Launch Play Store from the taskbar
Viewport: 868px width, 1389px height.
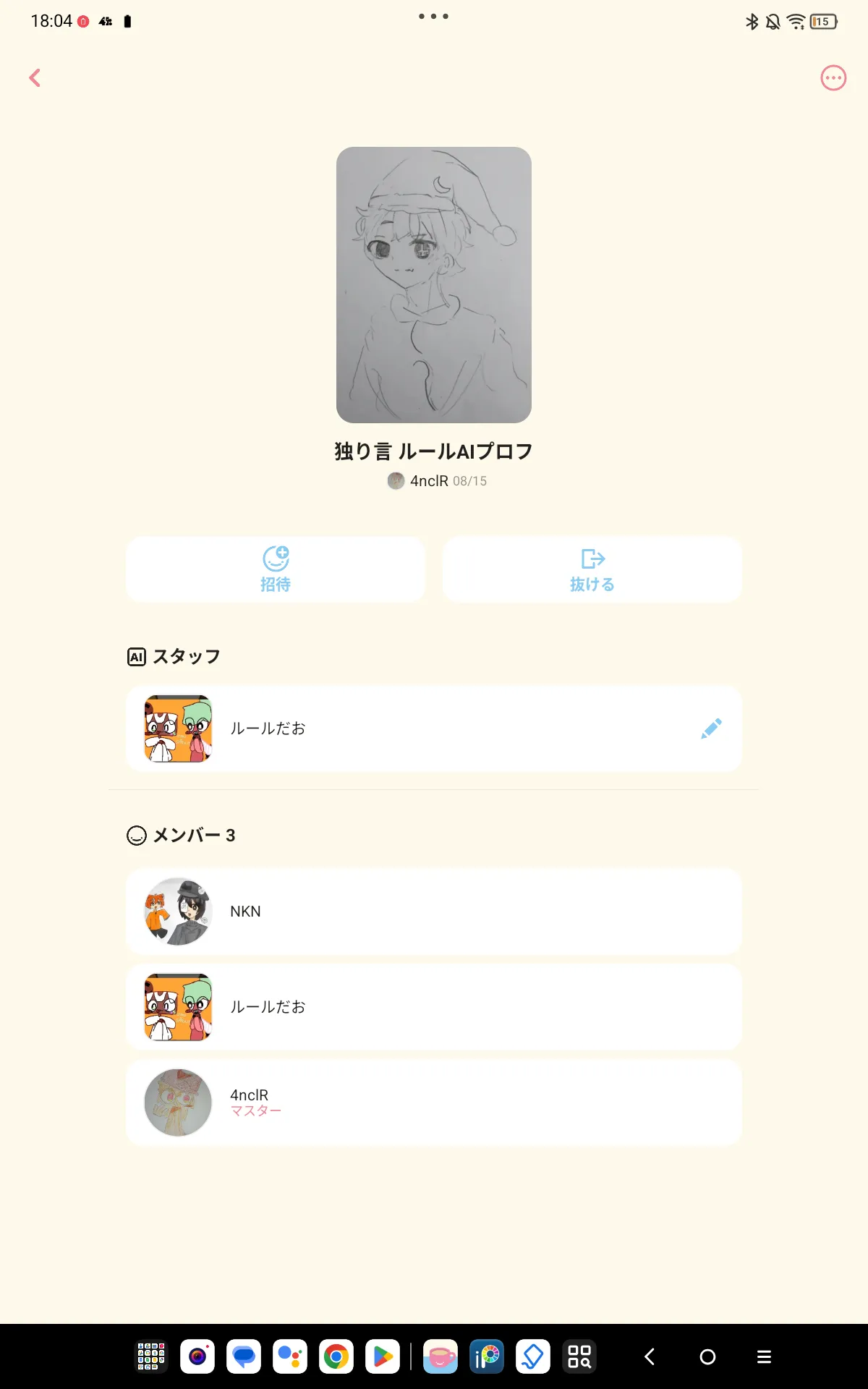point(383,1356)
